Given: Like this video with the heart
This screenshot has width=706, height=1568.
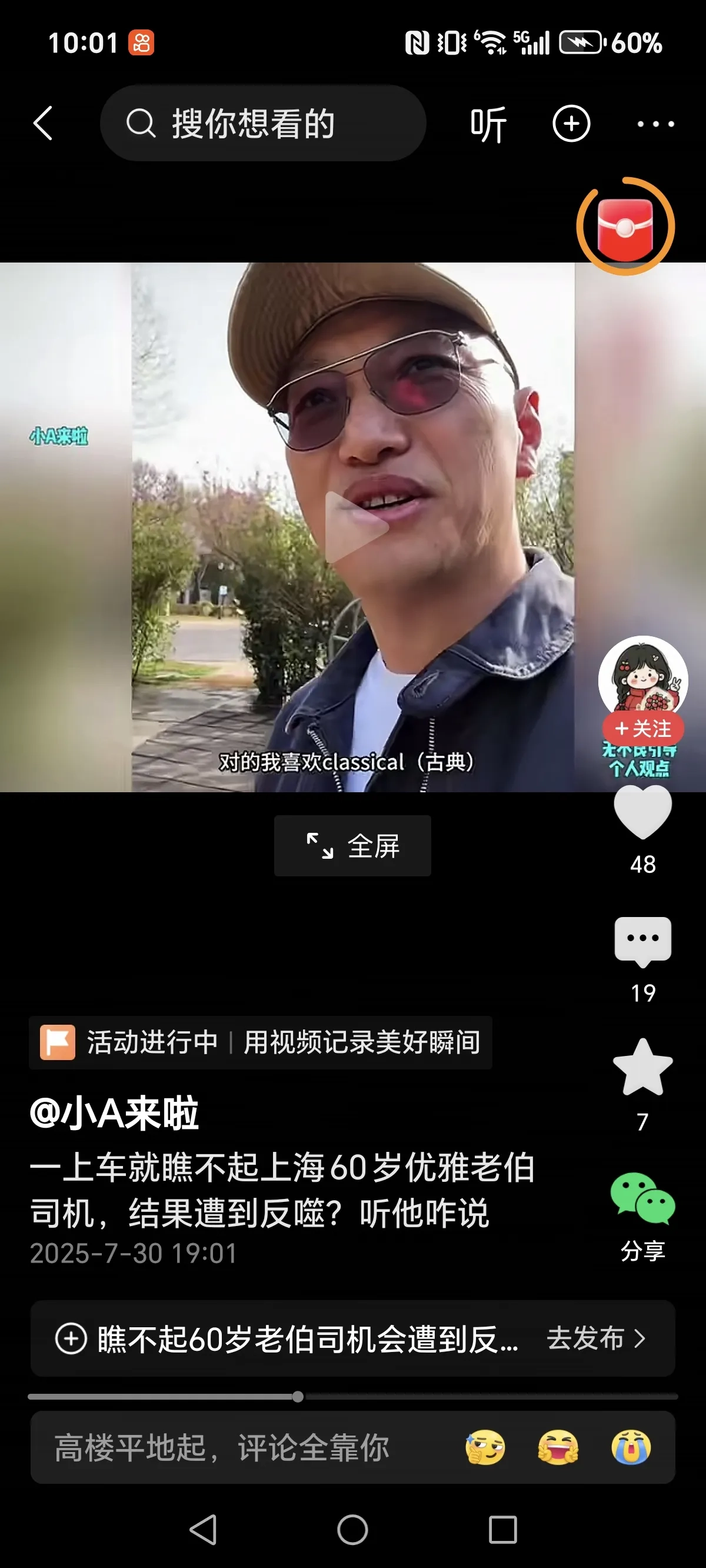Looking at the screenshot, I should 642,812.
